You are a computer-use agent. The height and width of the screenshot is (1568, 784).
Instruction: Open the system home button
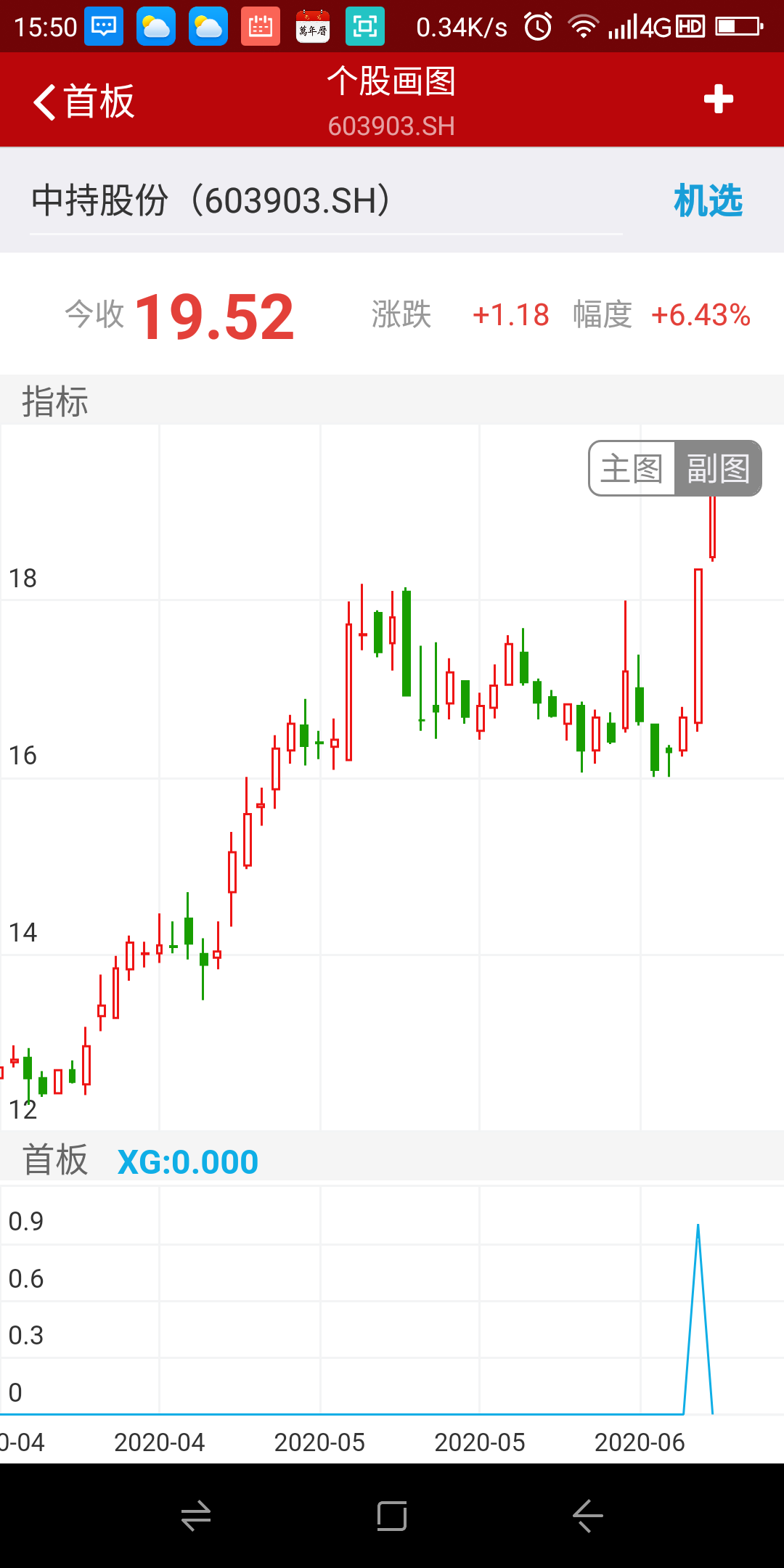point(392,1516)
